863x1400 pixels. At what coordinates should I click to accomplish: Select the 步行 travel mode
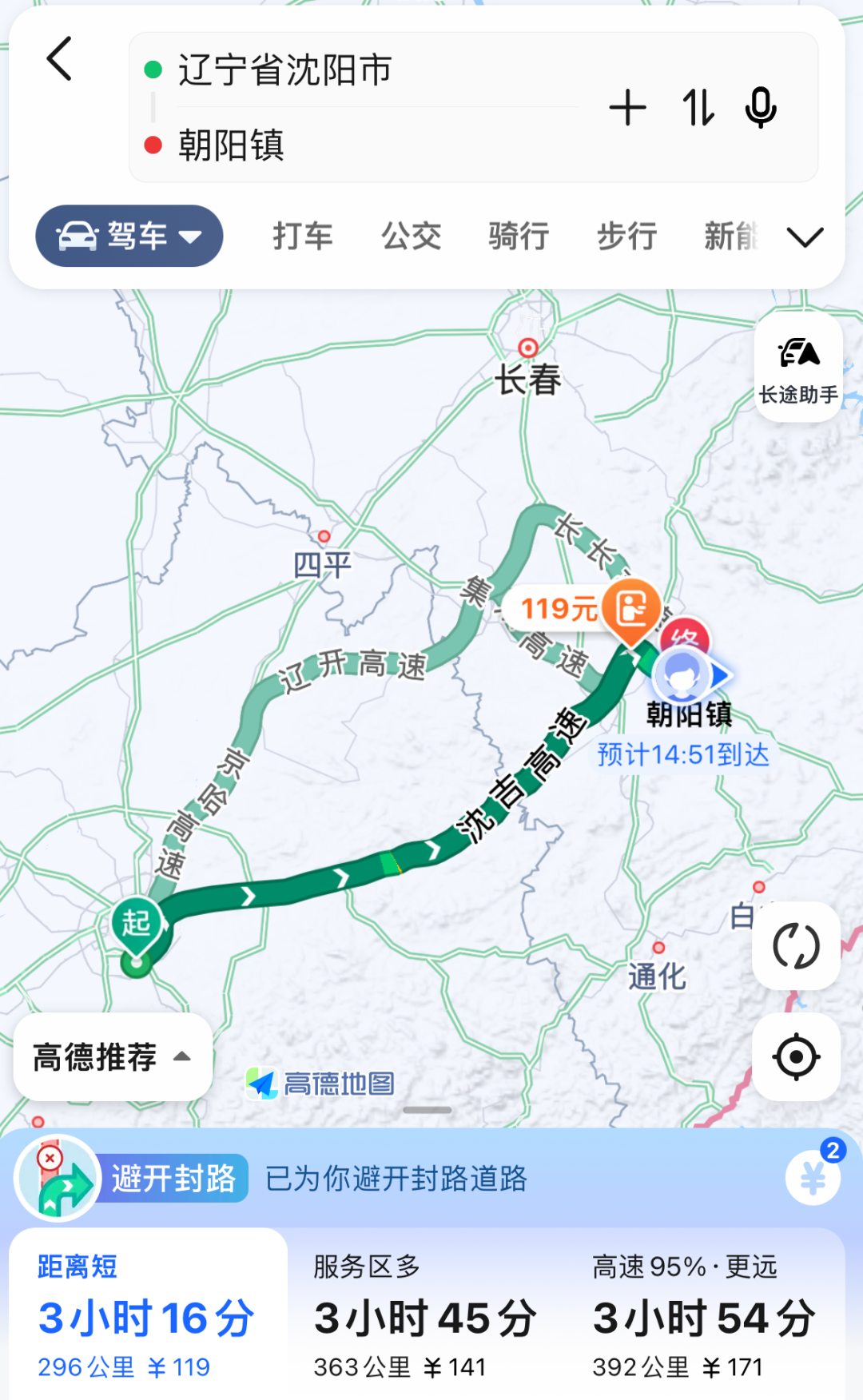[626, 237]
